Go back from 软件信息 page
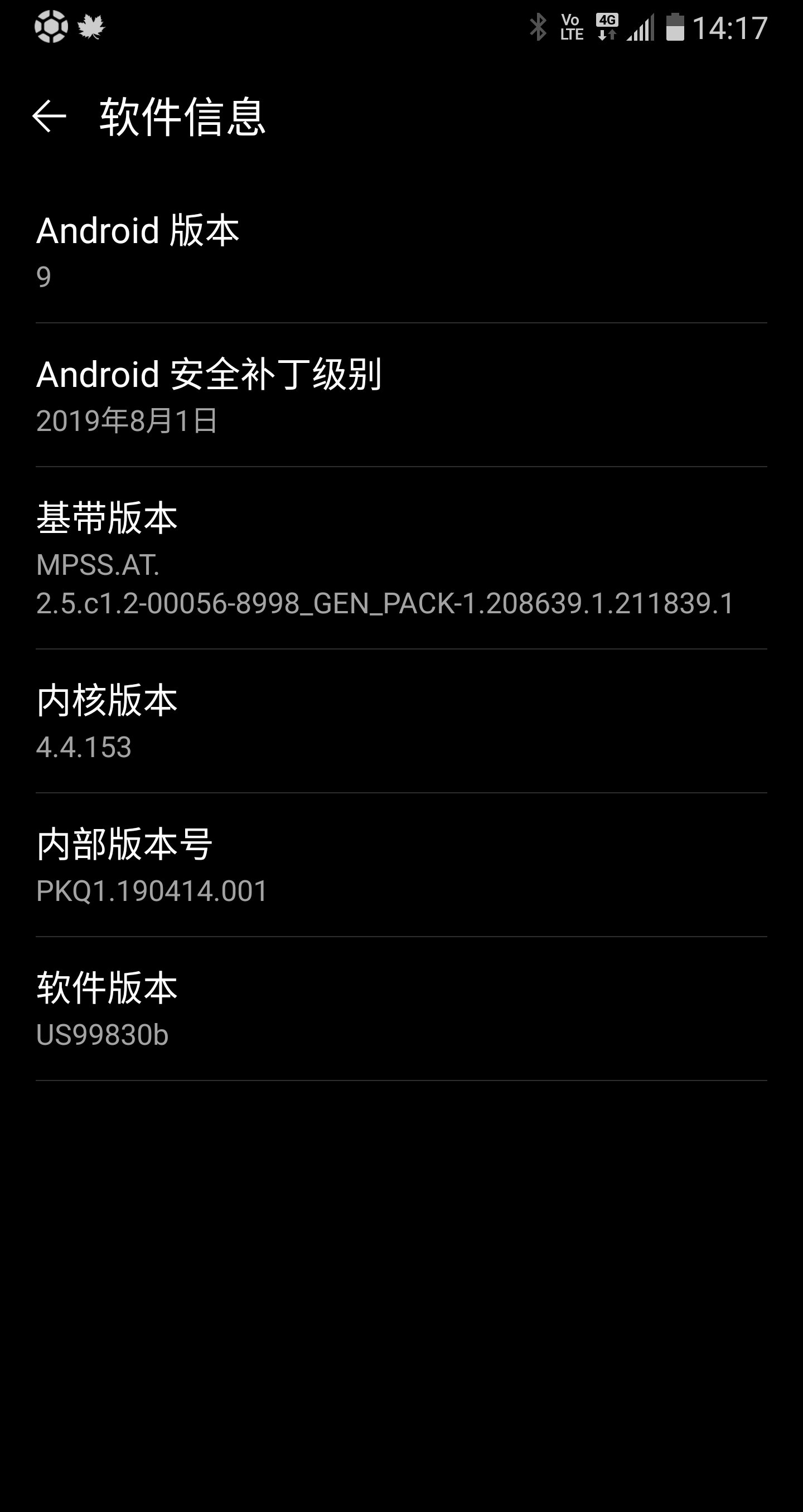 coord(49,116)
